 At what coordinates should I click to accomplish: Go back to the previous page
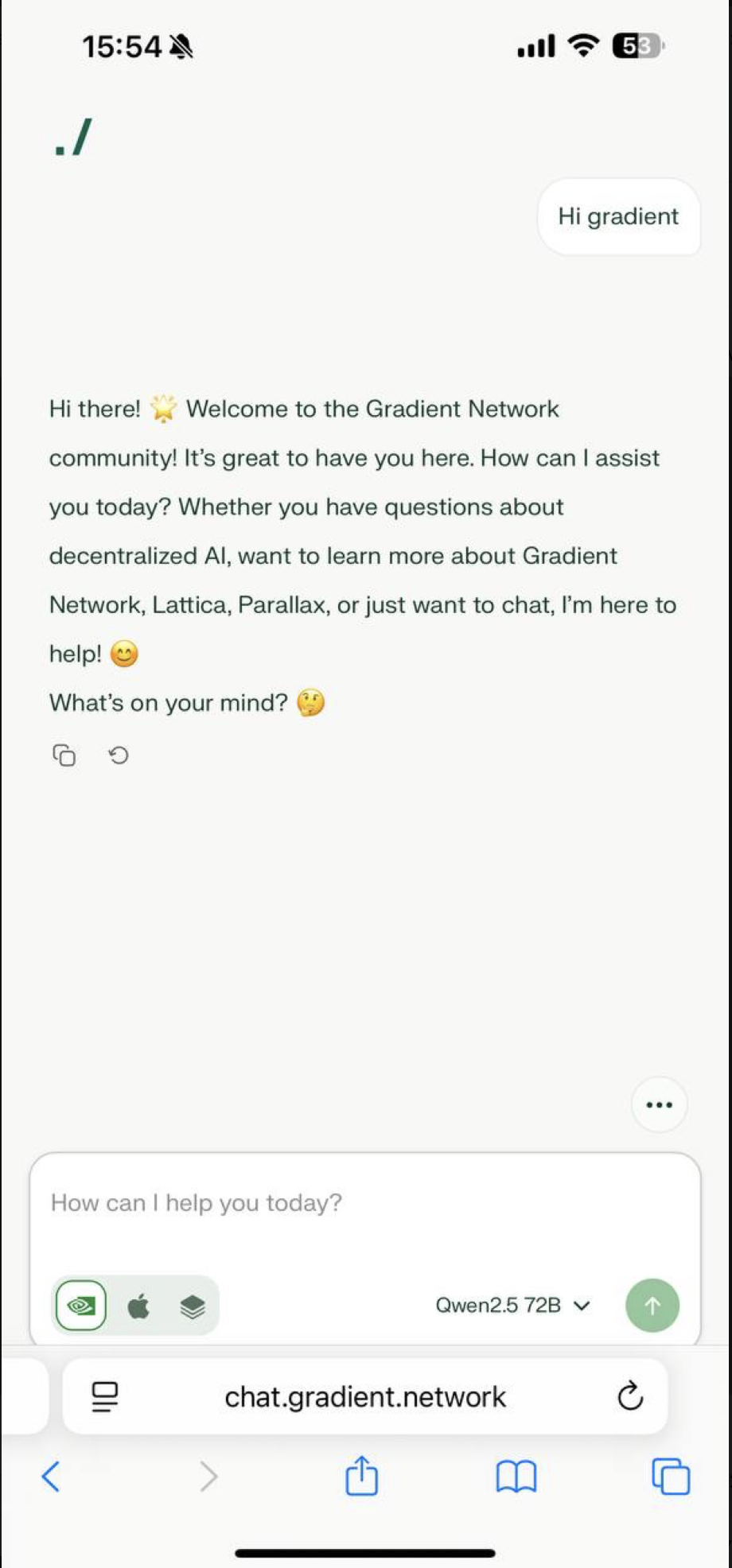(51, 1477)
